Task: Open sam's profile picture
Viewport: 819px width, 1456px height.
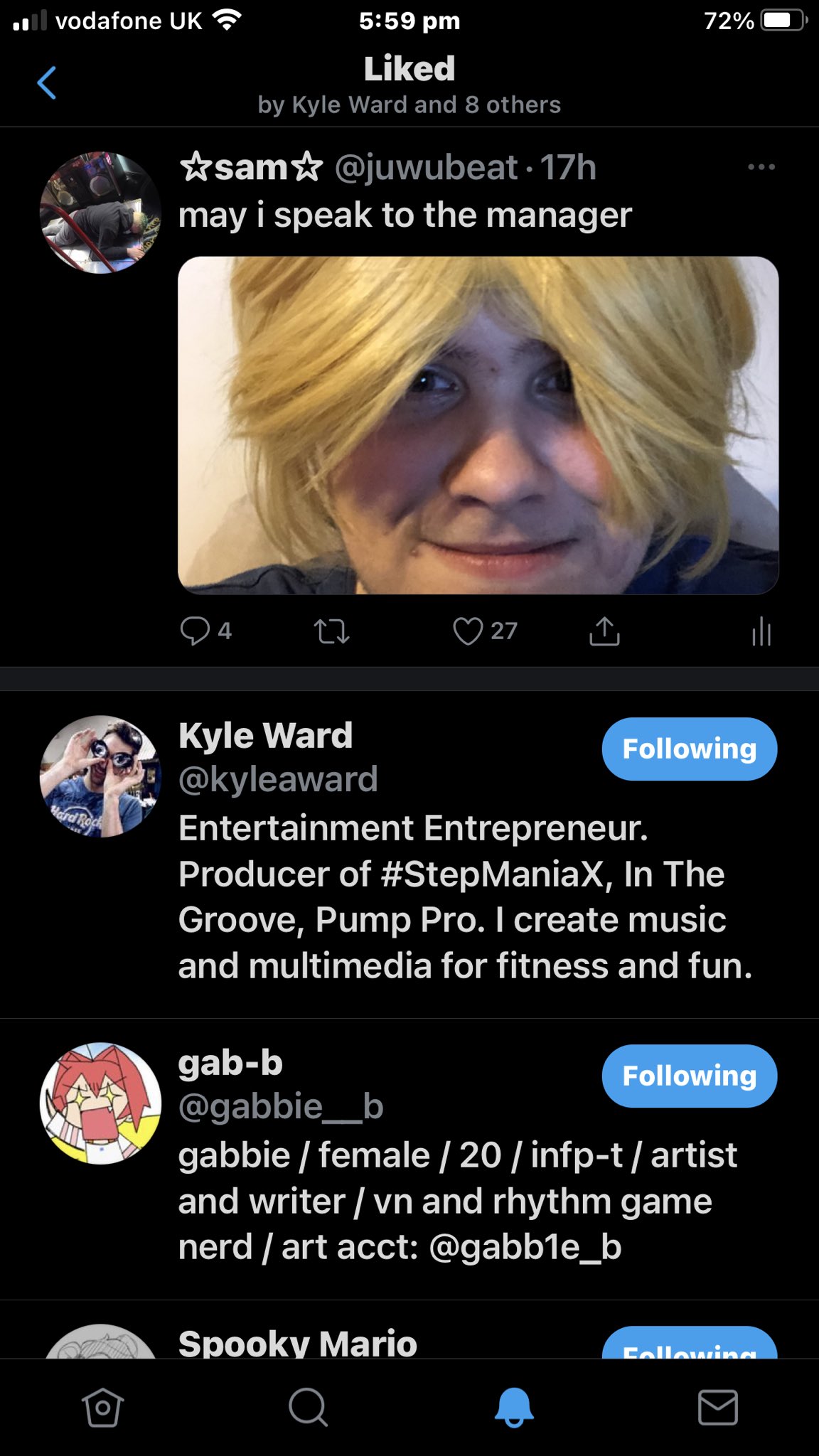Action: 100,212
